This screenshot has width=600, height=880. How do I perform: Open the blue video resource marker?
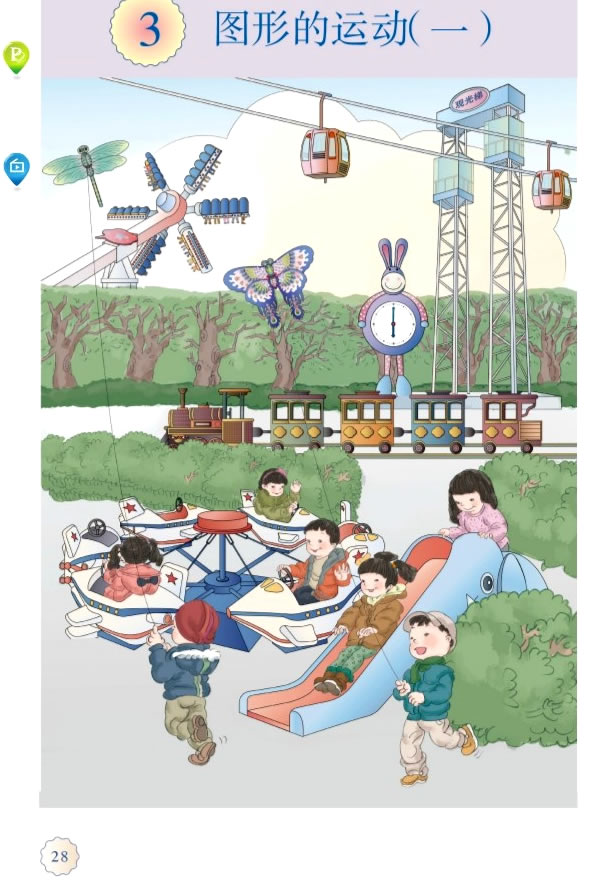click(x=16, y=168)
